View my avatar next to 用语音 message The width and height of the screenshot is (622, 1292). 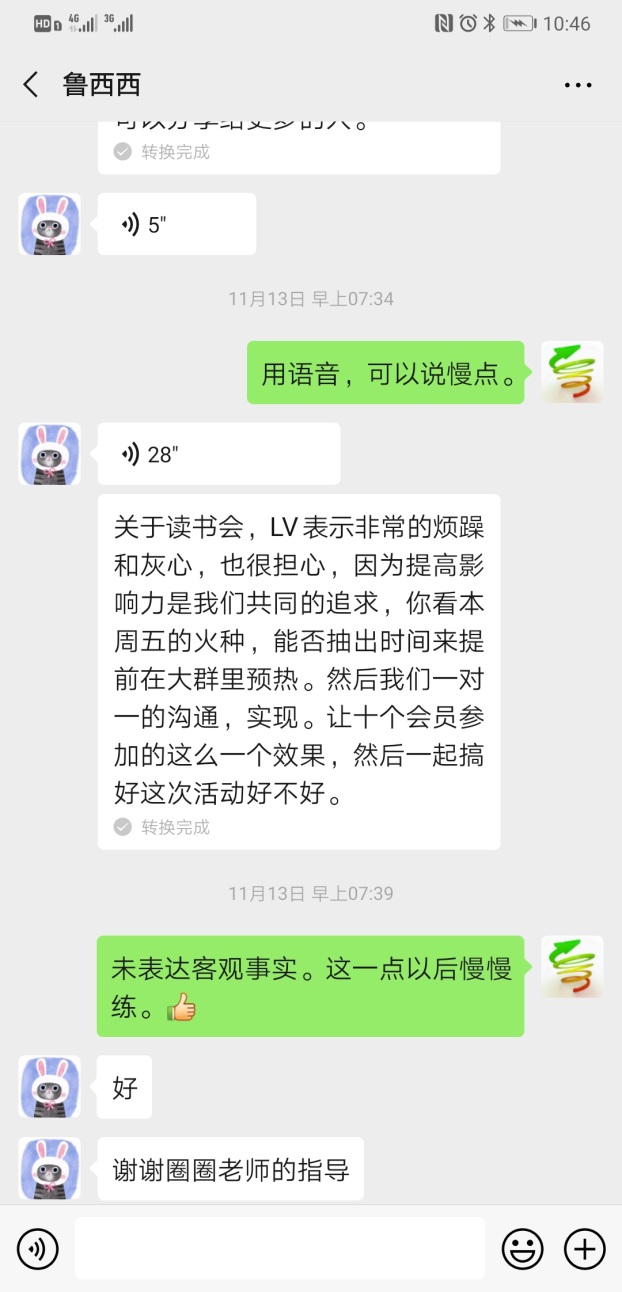[x=572, y=372]
